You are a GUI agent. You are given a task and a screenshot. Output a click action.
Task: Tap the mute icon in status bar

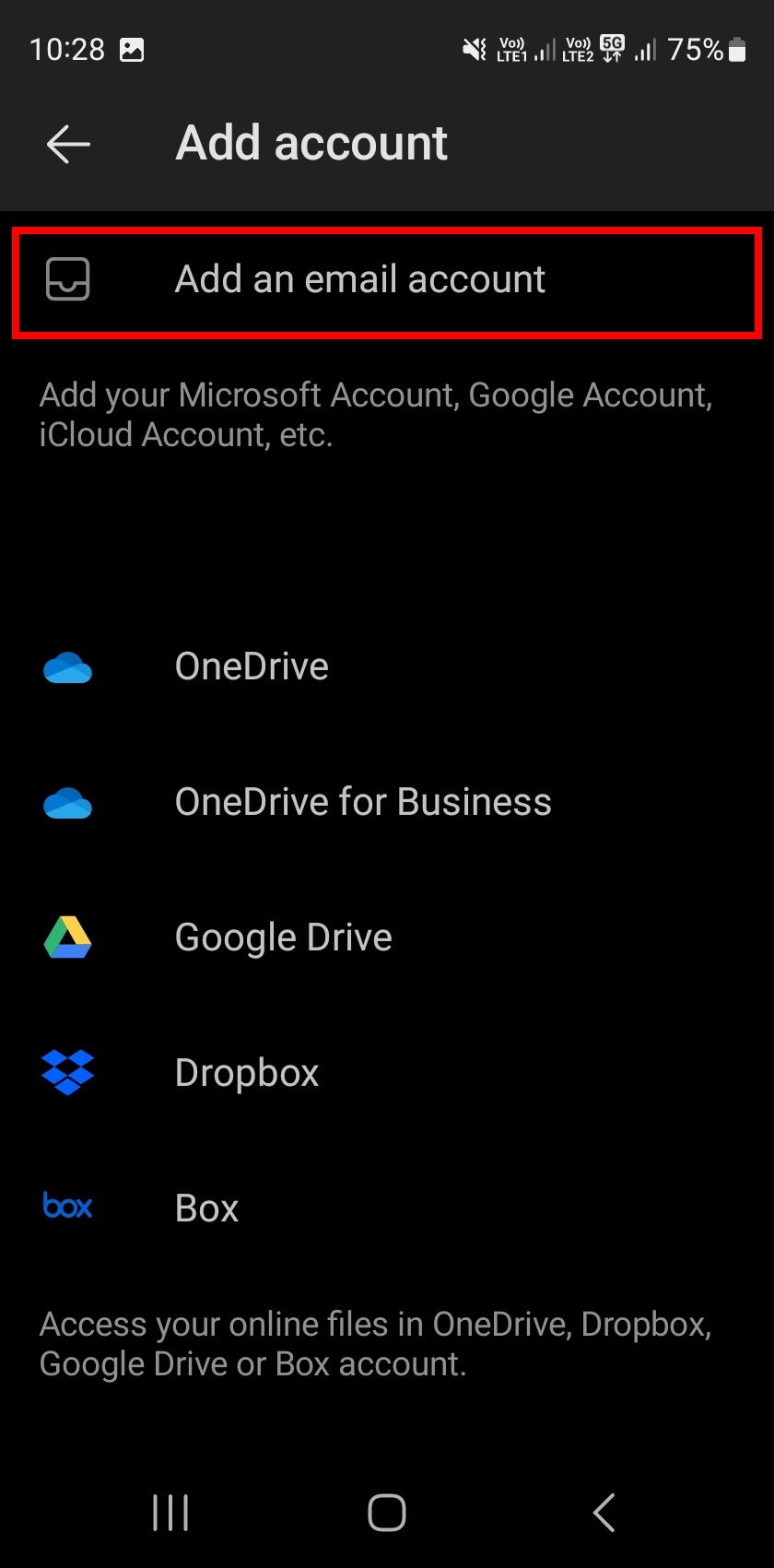(473, 49)
